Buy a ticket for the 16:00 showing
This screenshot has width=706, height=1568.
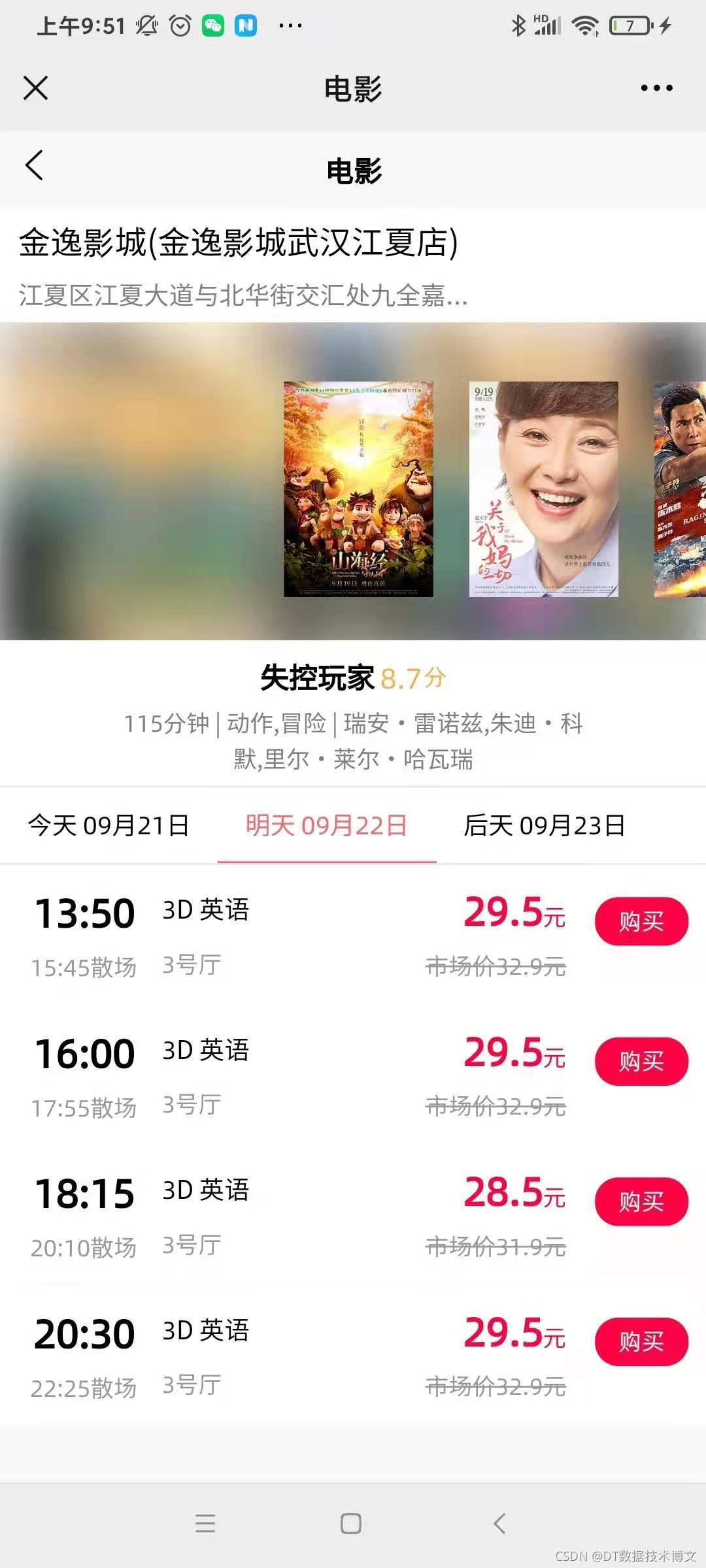(x=641, y=1062)
